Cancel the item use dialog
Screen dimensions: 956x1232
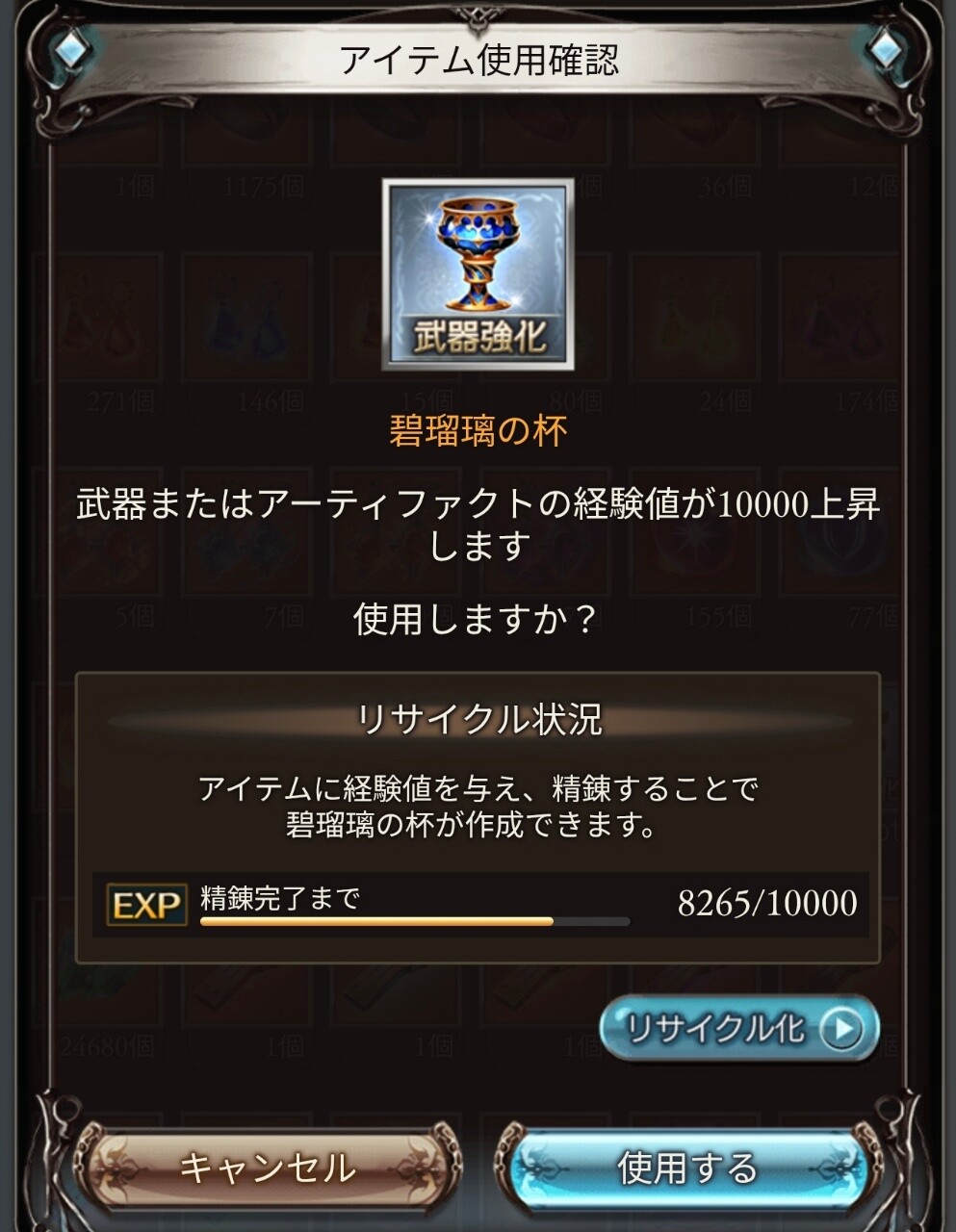[x=268, y=1168]
